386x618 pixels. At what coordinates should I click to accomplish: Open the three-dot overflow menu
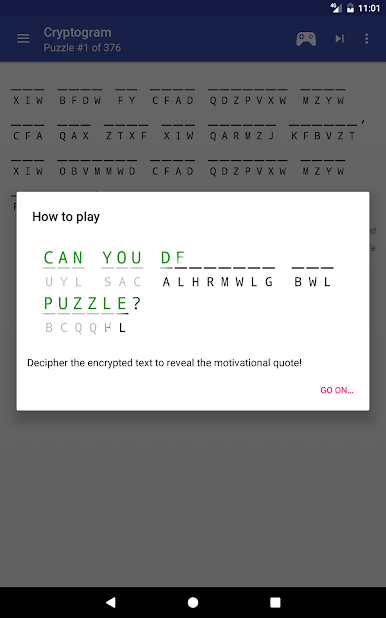[x=367, y=39]
